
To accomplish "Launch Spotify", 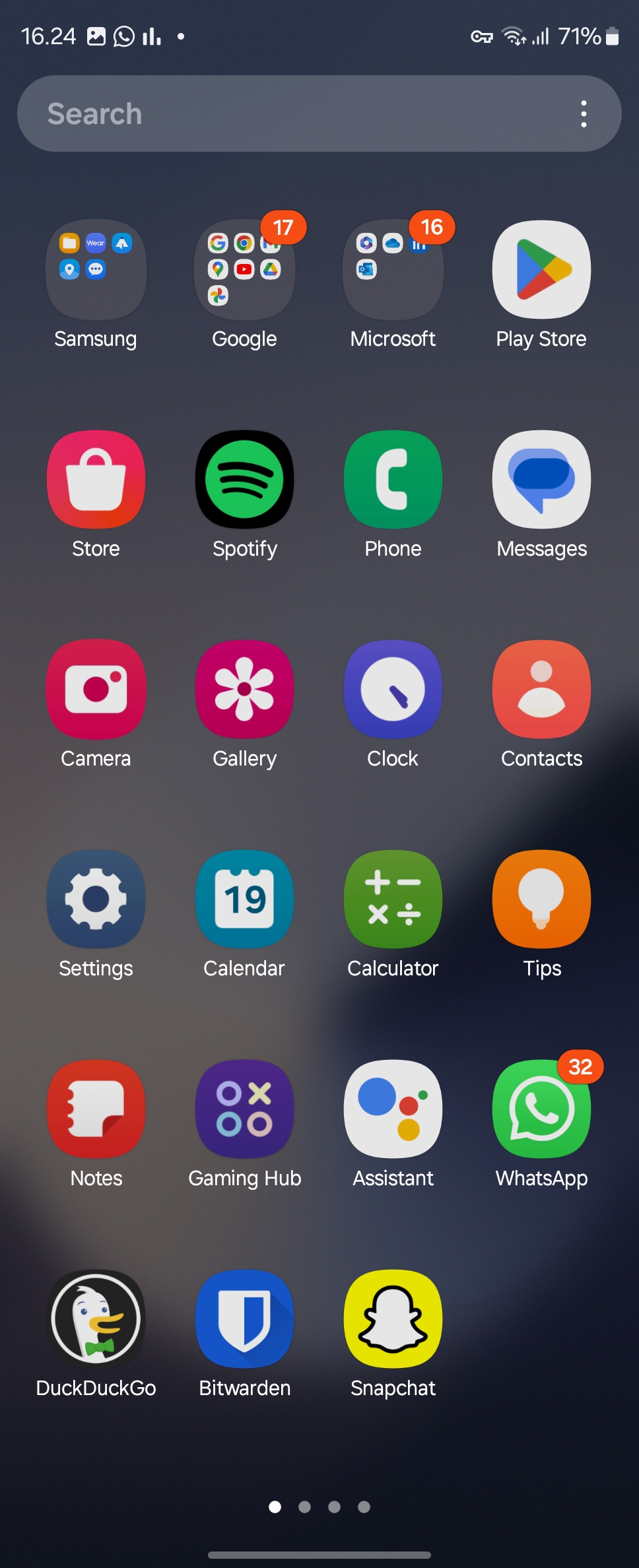I will point(244,480).
